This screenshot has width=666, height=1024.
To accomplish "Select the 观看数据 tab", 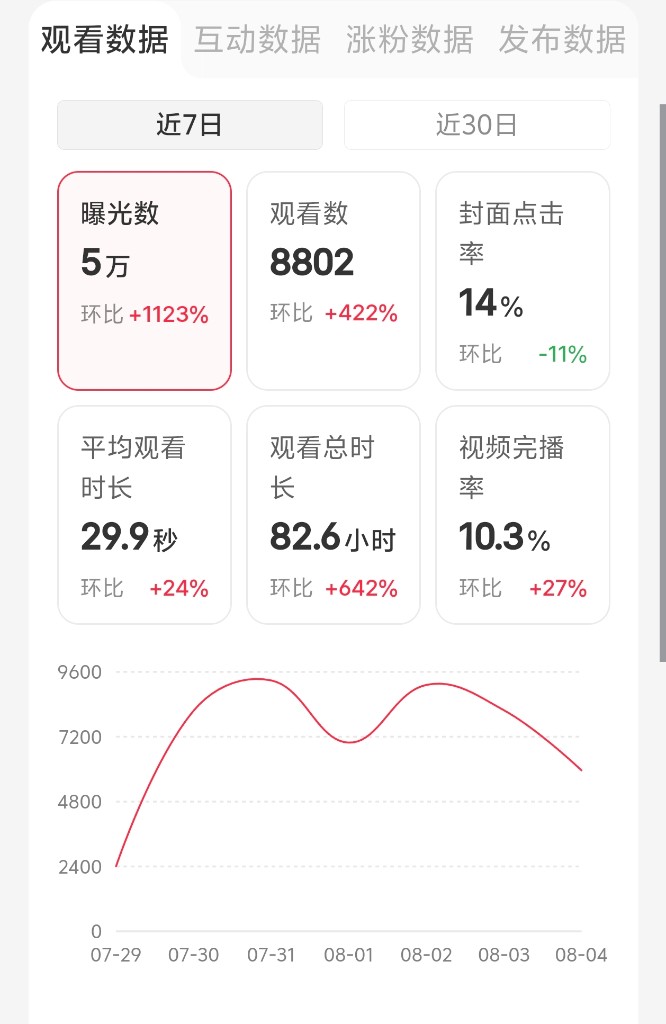I will (x=104, y=40).
